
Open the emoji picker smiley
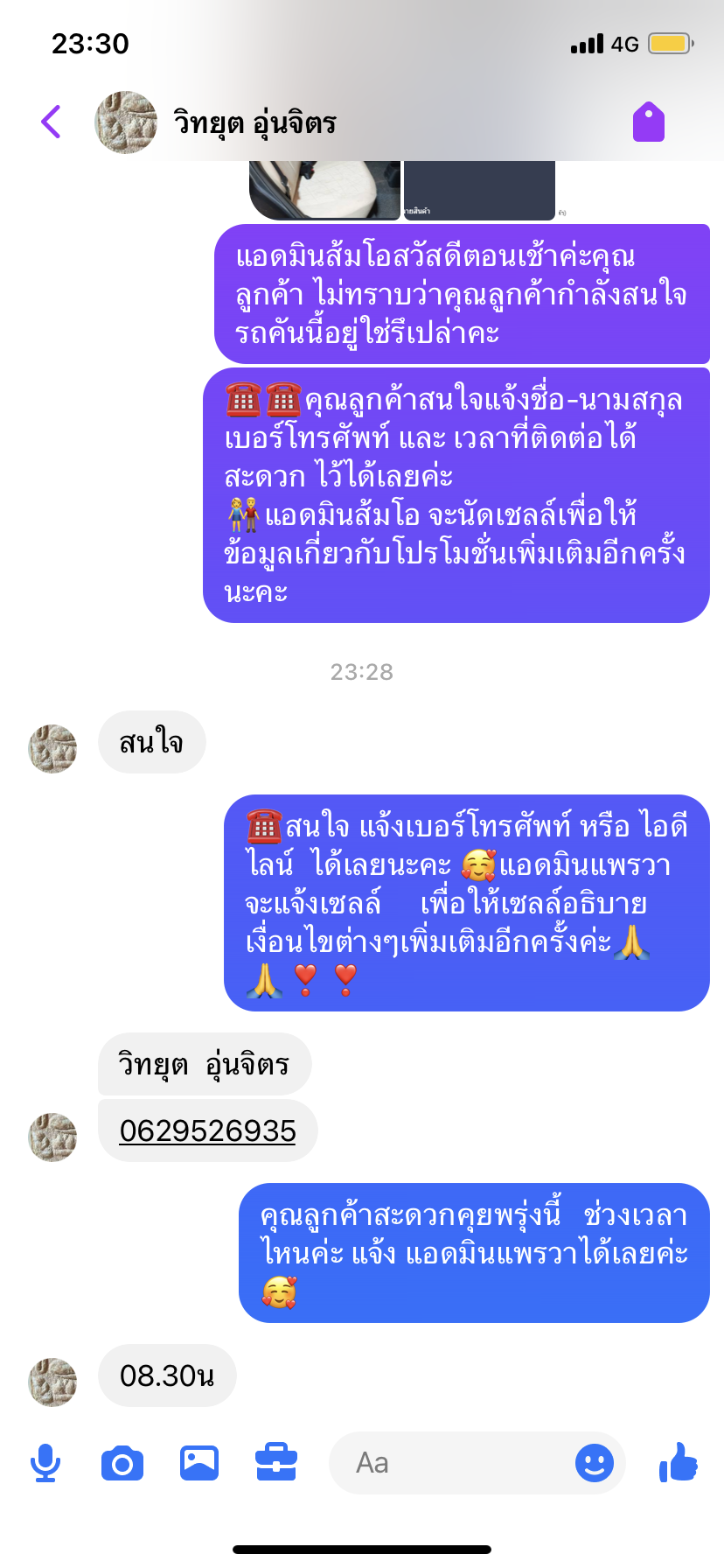(595, 1463)
